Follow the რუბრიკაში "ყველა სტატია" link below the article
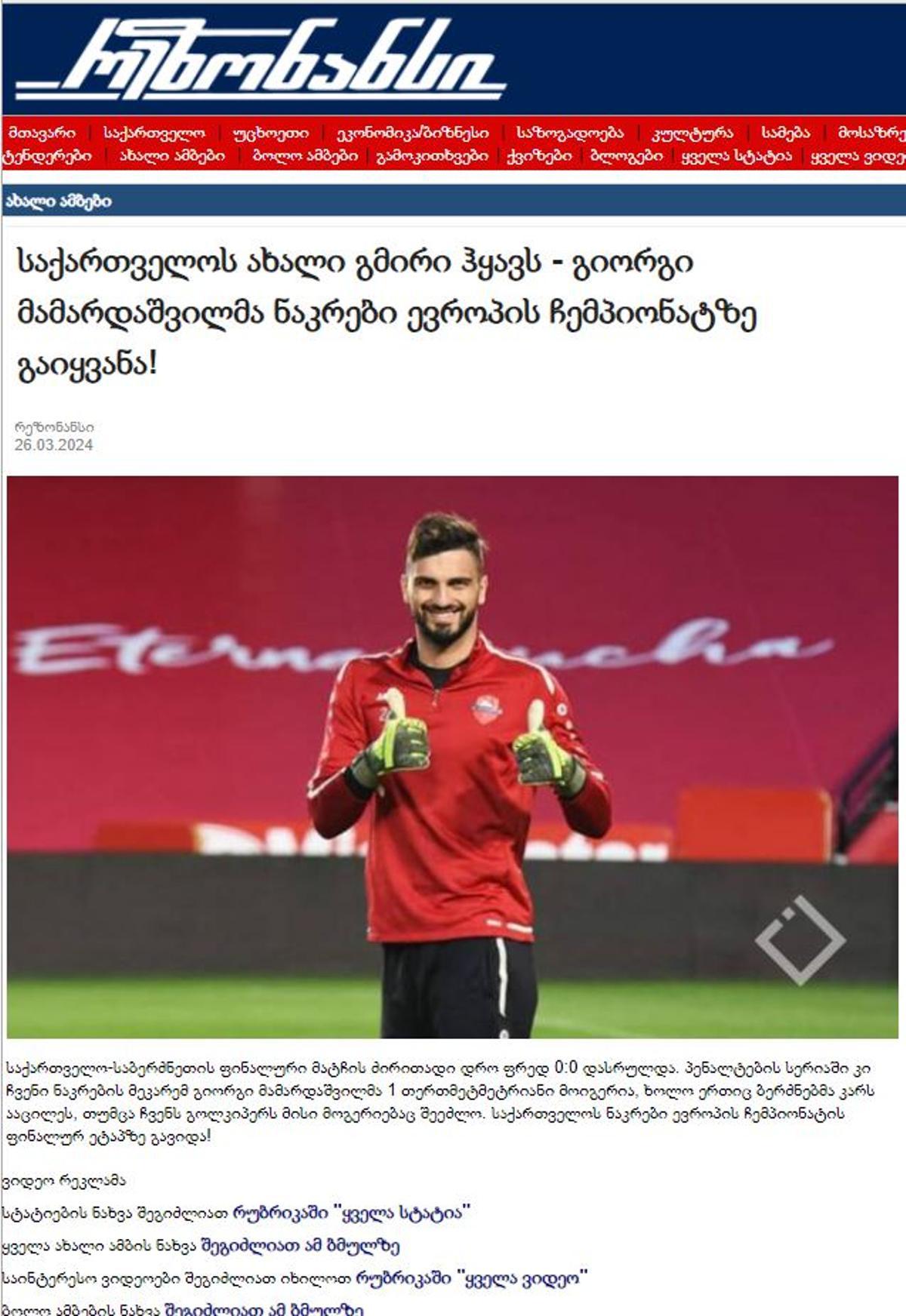 [x=351, y=1213]
